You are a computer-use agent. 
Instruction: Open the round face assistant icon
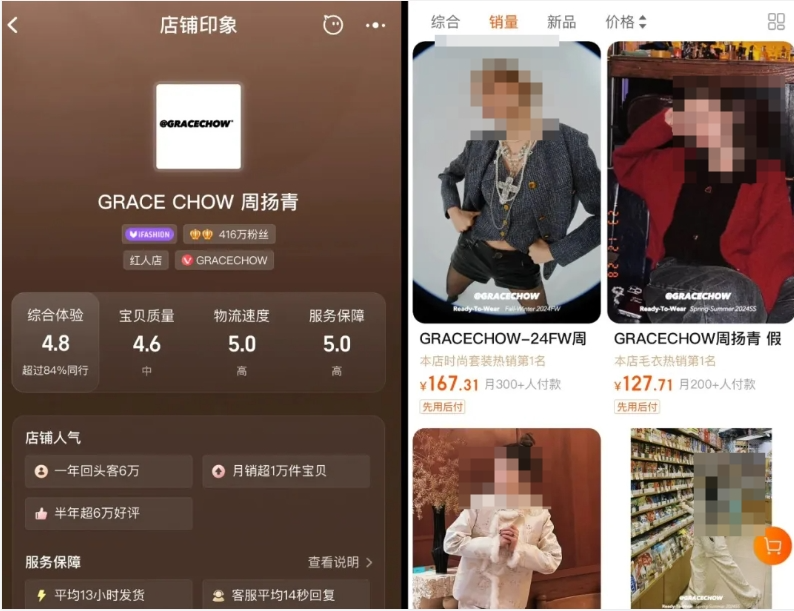click(333, 25)
